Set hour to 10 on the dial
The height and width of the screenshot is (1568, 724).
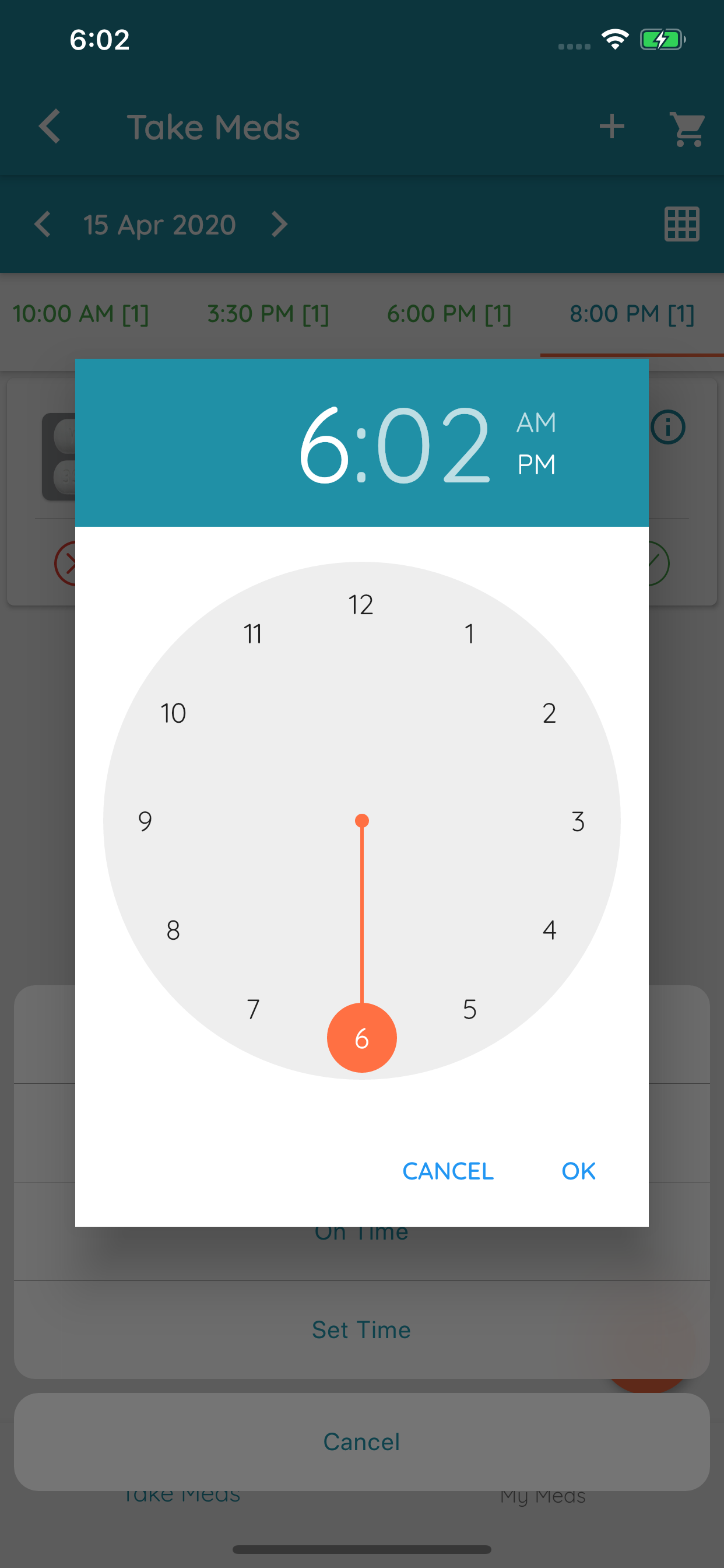pos(173,713)
